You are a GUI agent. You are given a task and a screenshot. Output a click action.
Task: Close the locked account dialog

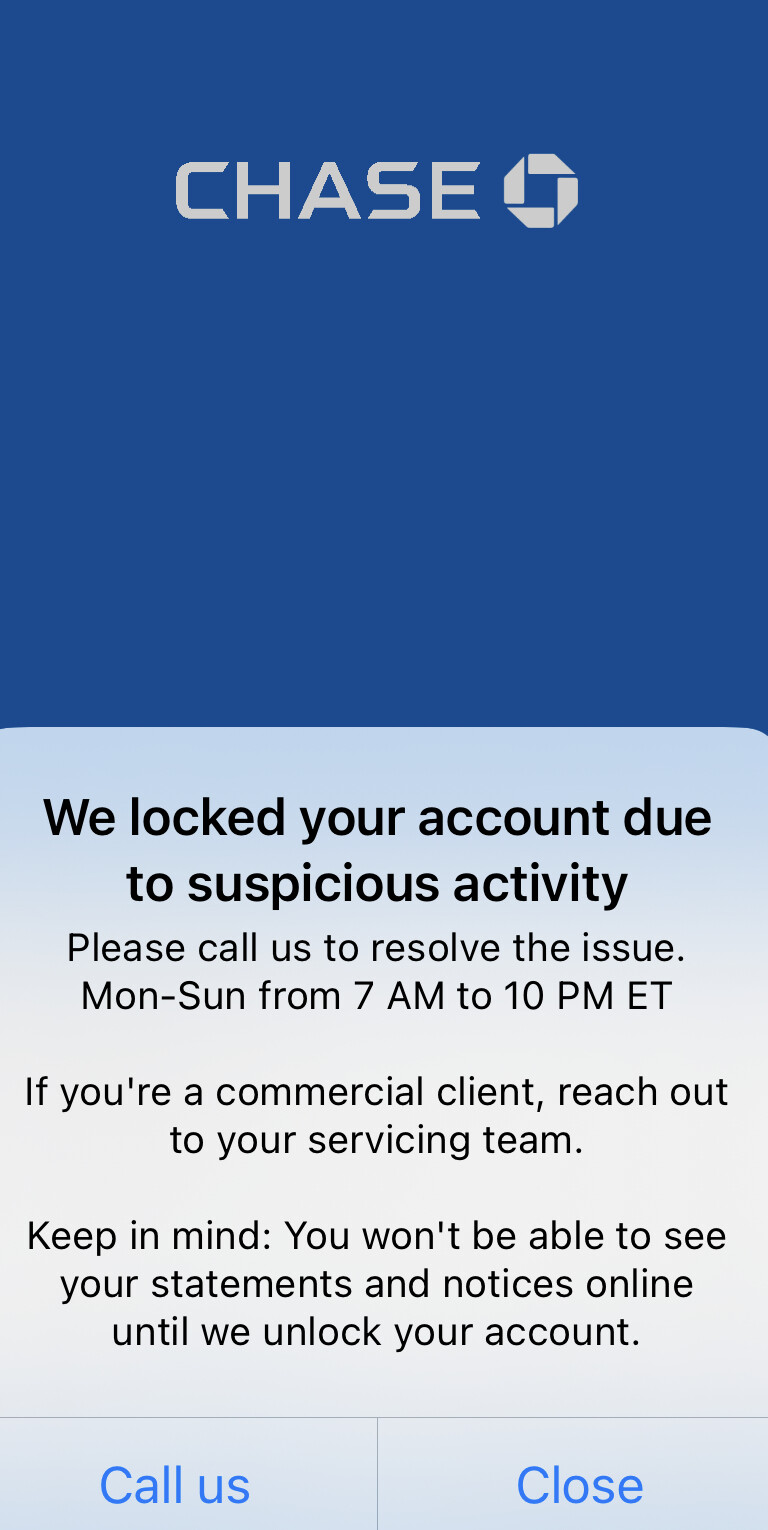pos(579,1484)
